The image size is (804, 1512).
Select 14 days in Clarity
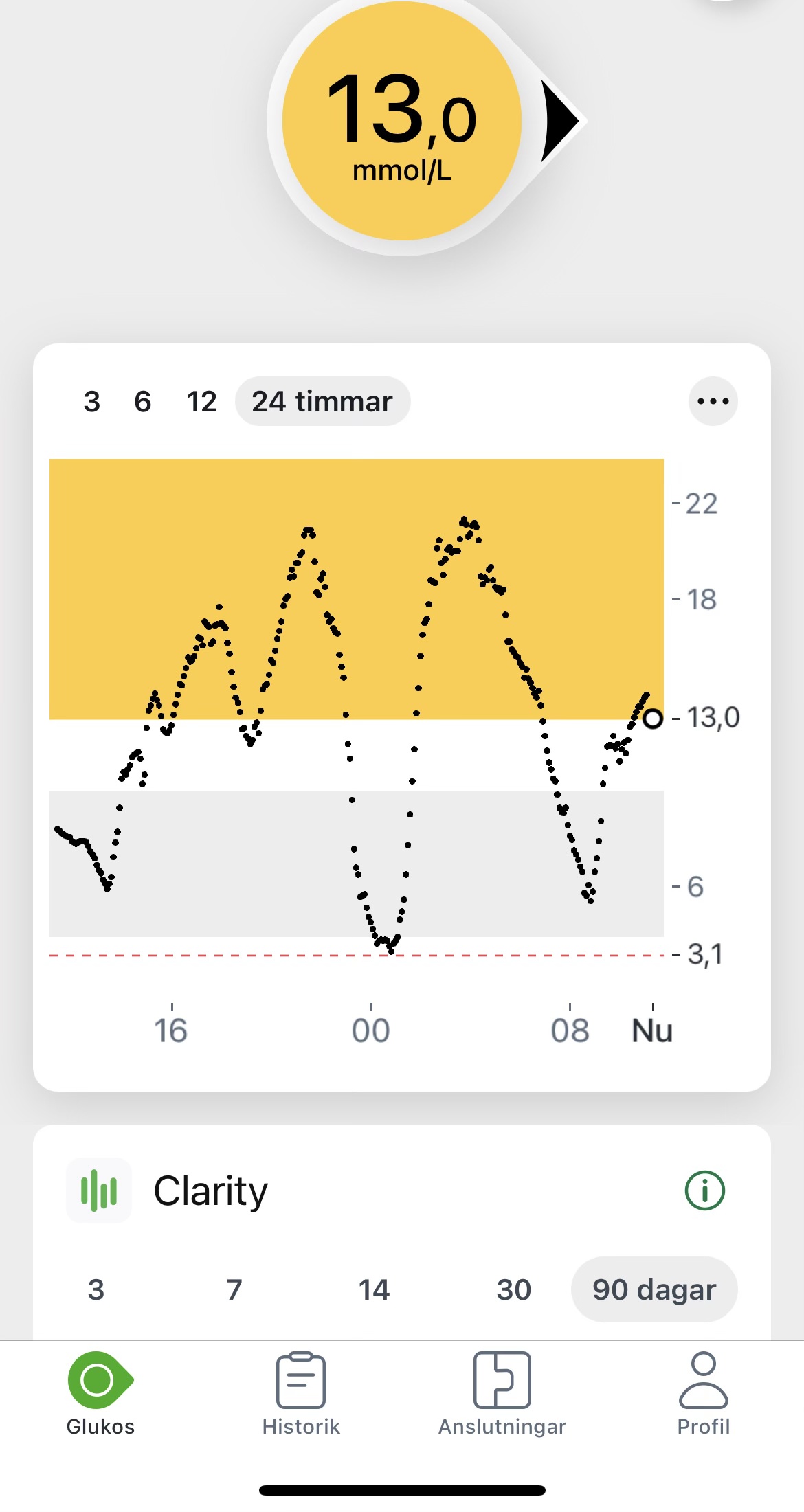click(x=374, y=1289)
